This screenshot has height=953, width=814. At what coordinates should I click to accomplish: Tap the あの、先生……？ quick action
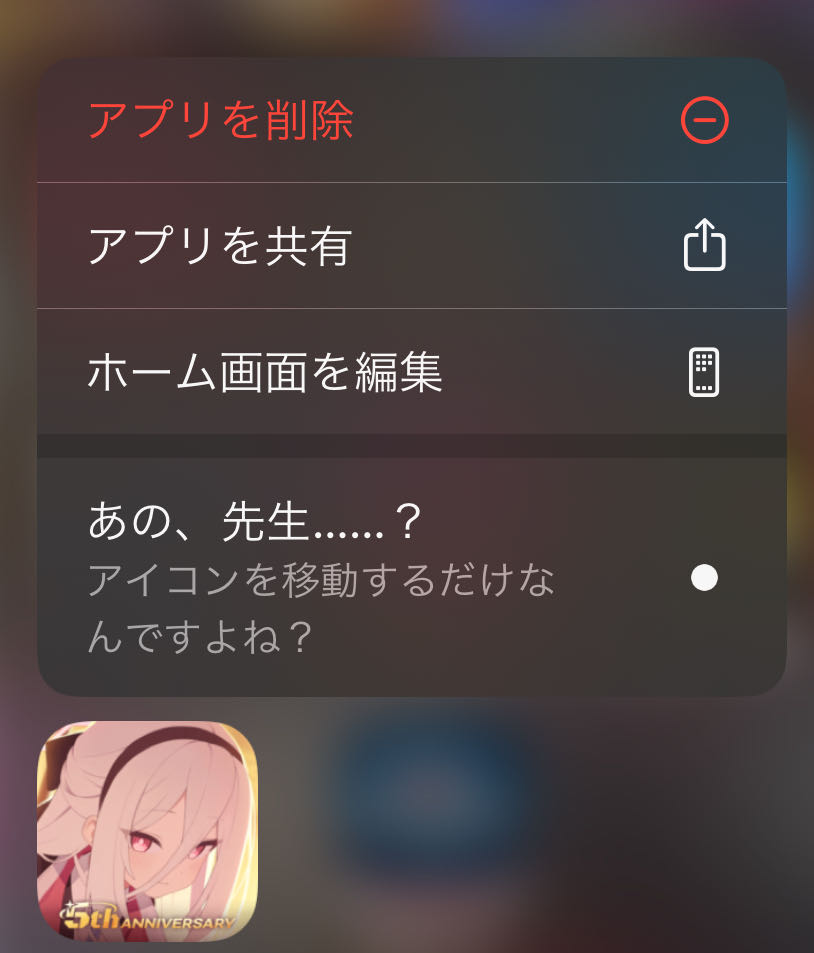tap(411, 578)
